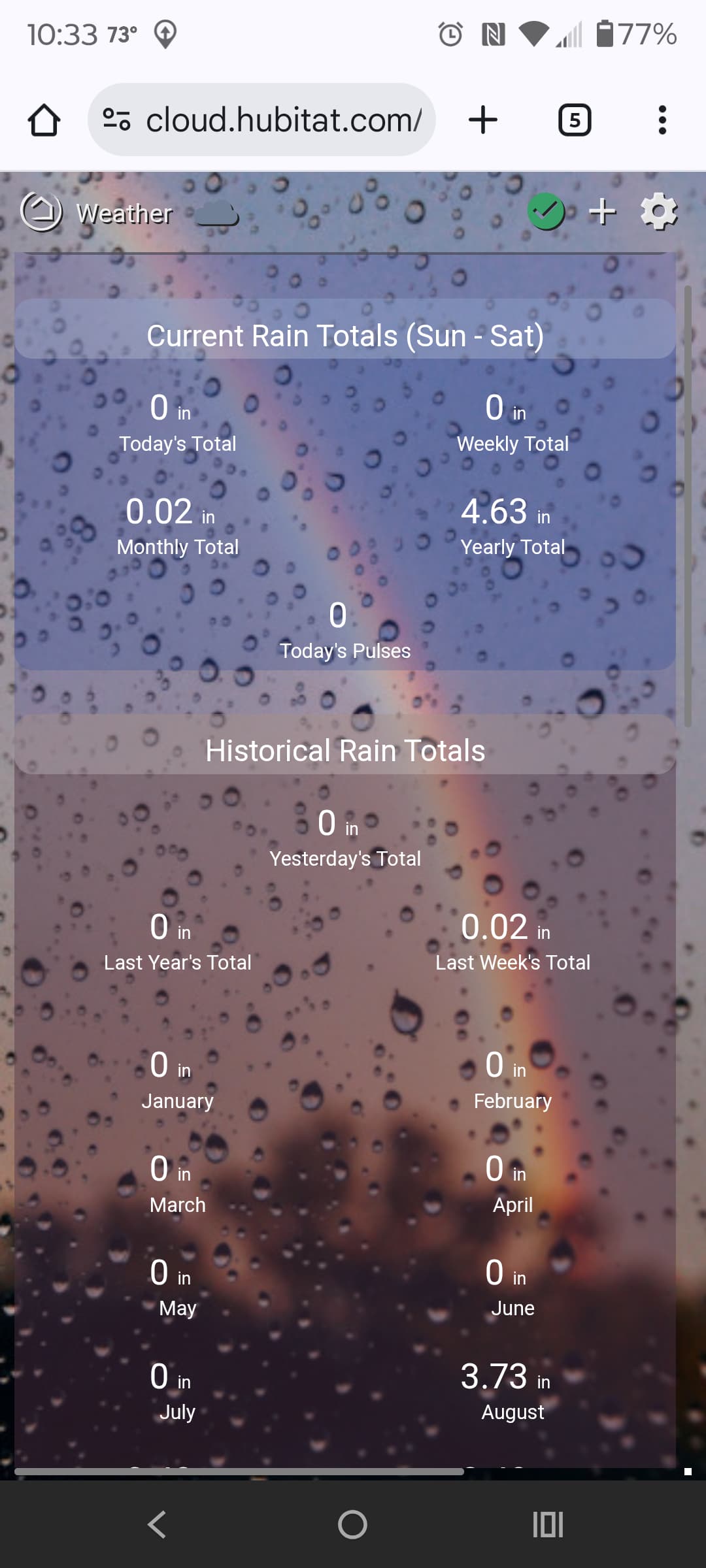The image size is (706, 1568).
Task: Open dashboard settings gear
Action: click(x=658, y=212)
